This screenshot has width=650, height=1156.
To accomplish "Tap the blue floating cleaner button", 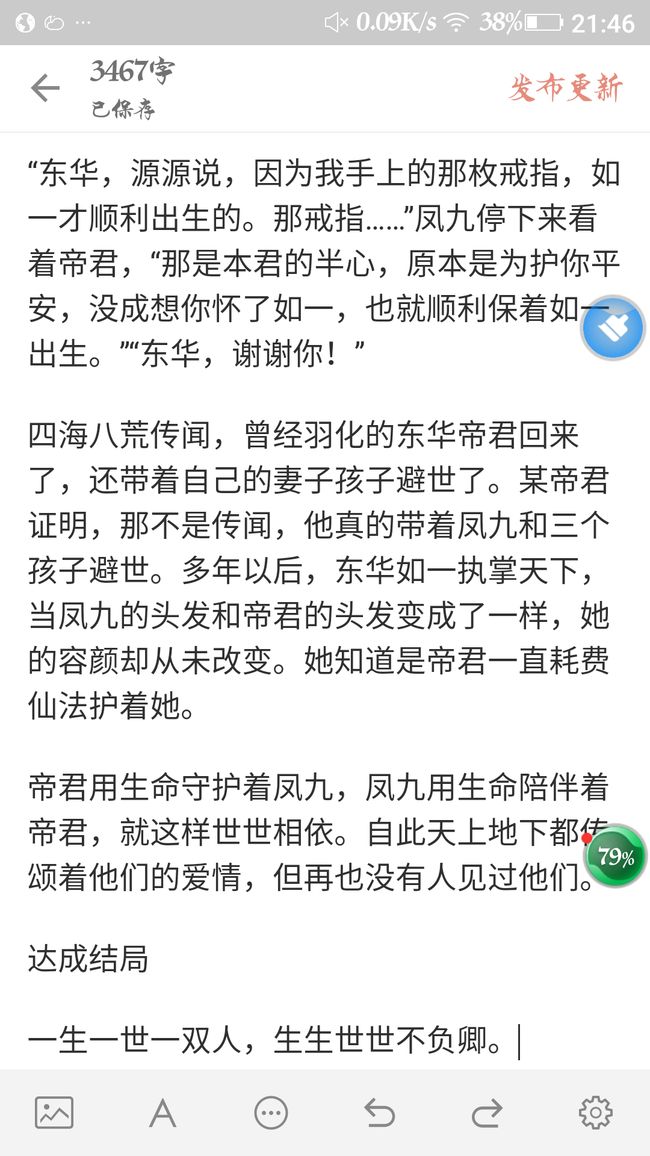I will click(x=612, y=327).
